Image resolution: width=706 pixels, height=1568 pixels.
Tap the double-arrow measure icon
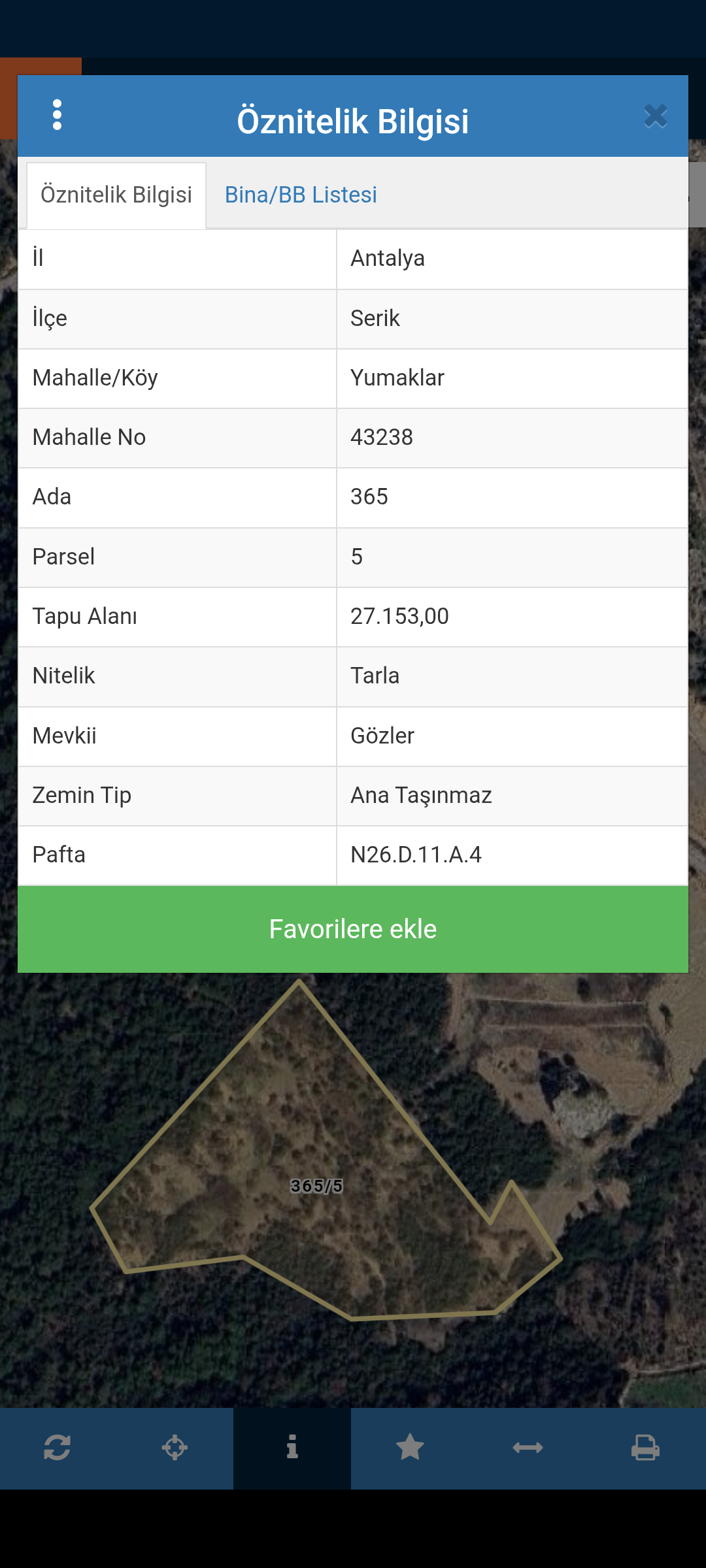[528, 1448]
